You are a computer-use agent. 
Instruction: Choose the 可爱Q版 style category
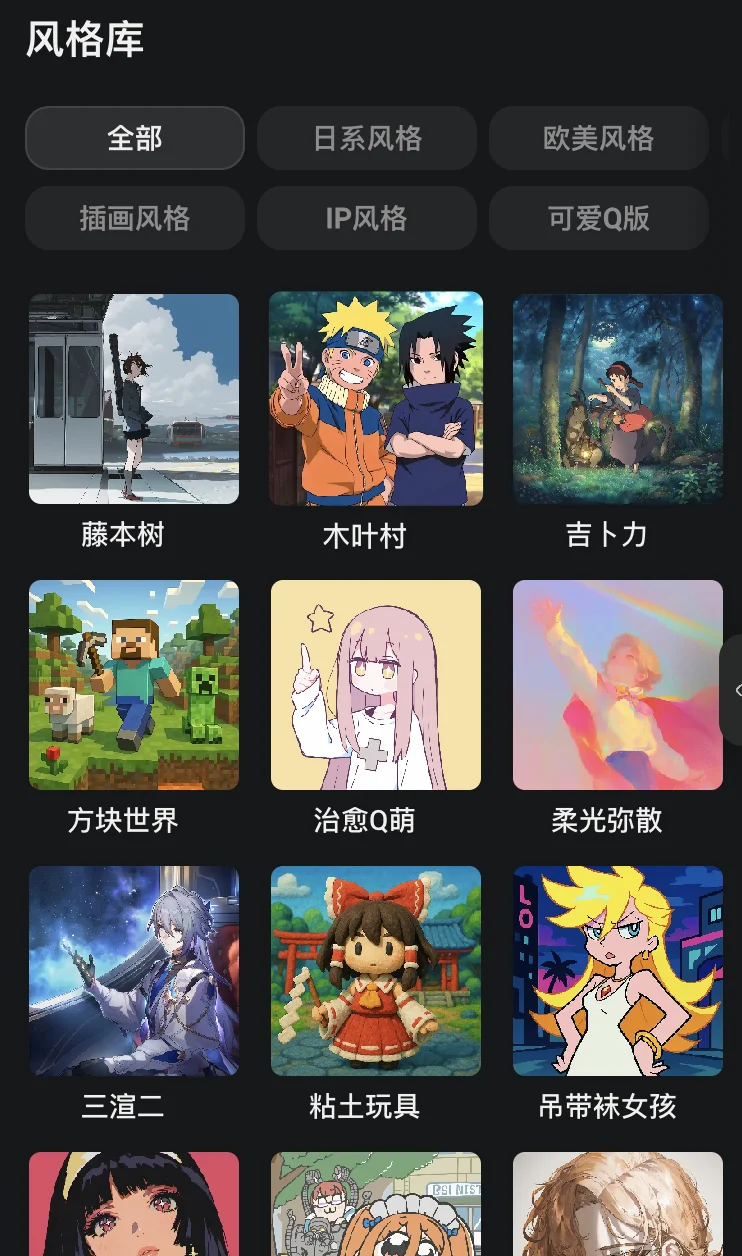pos(598,218)
